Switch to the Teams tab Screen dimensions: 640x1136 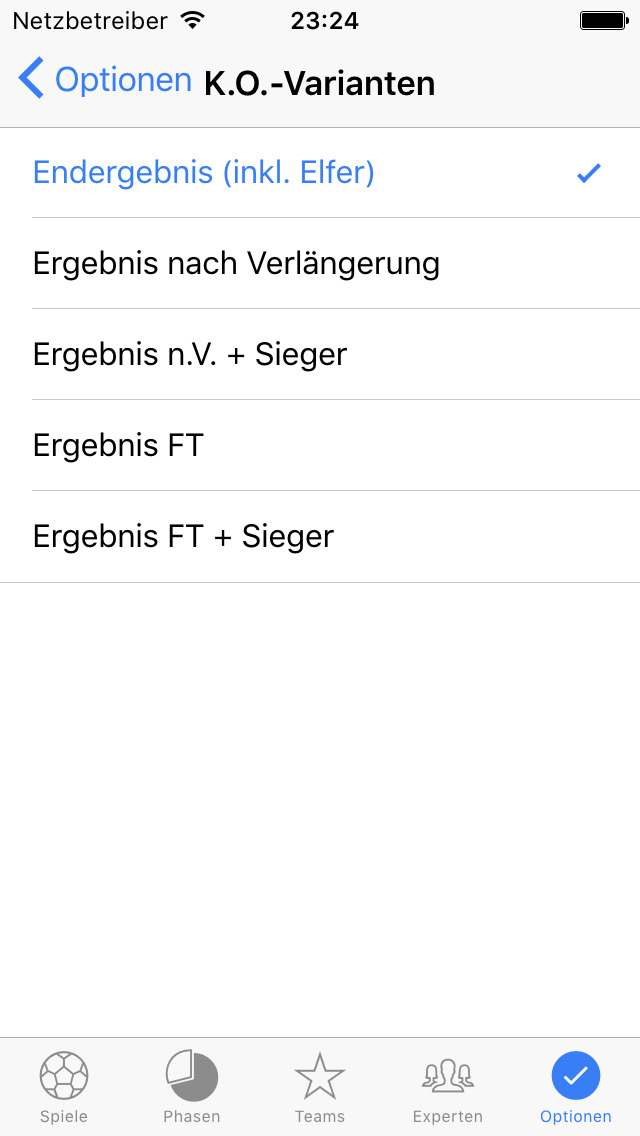click(x=320, y=1086)
